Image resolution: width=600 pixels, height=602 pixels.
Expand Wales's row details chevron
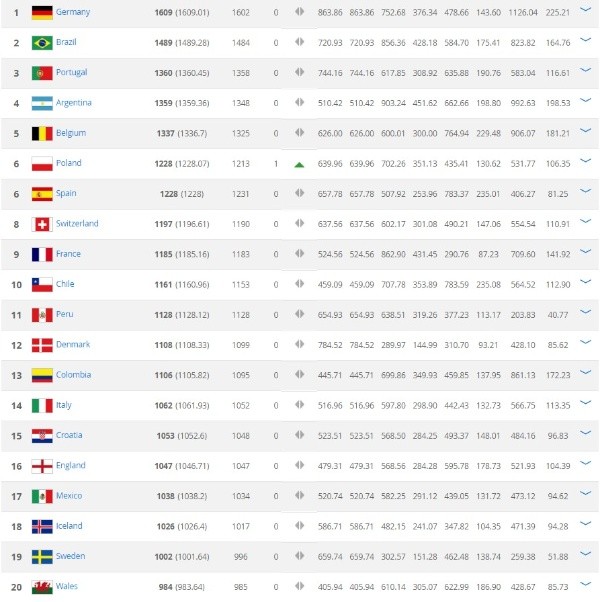(x=586, y=585)
